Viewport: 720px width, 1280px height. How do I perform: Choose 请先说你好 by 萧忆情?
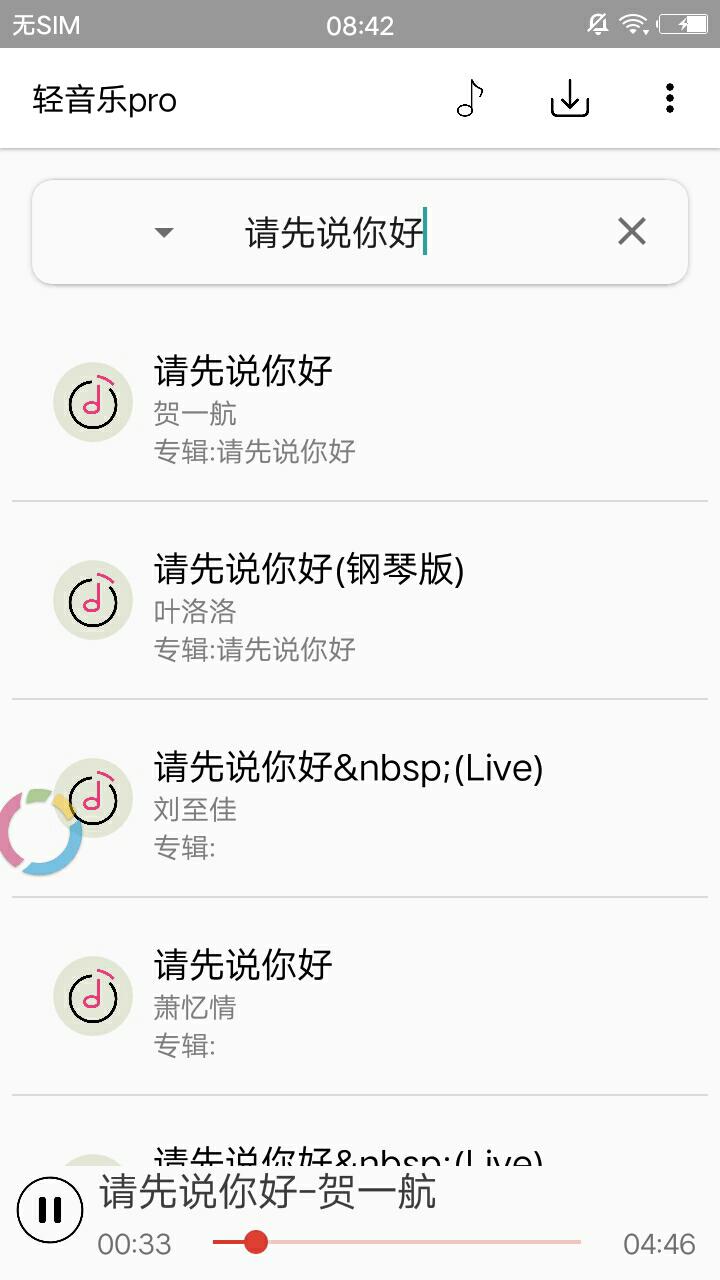click(x=360, y=997)
